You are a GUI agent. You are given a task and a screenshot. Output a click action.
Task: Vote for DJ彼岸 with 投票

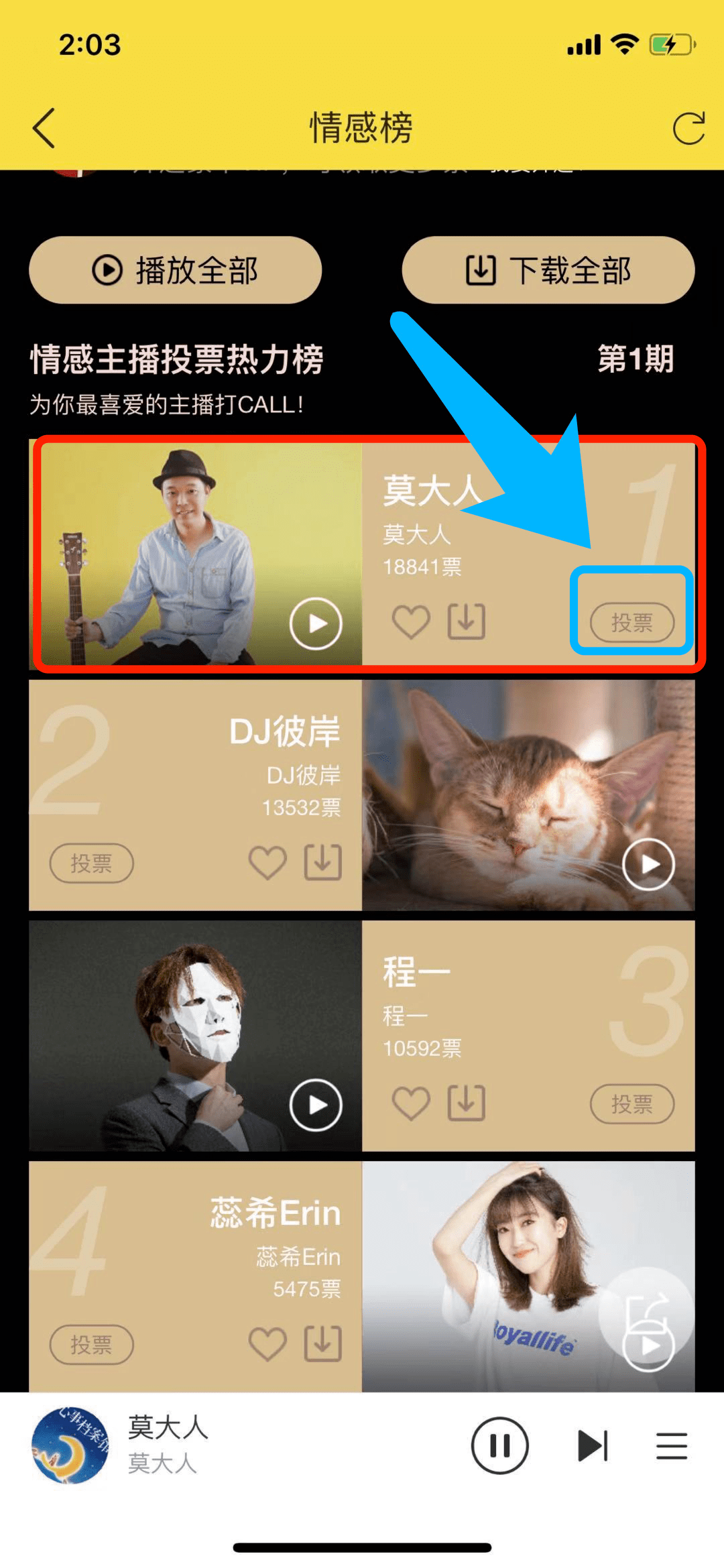91,863
